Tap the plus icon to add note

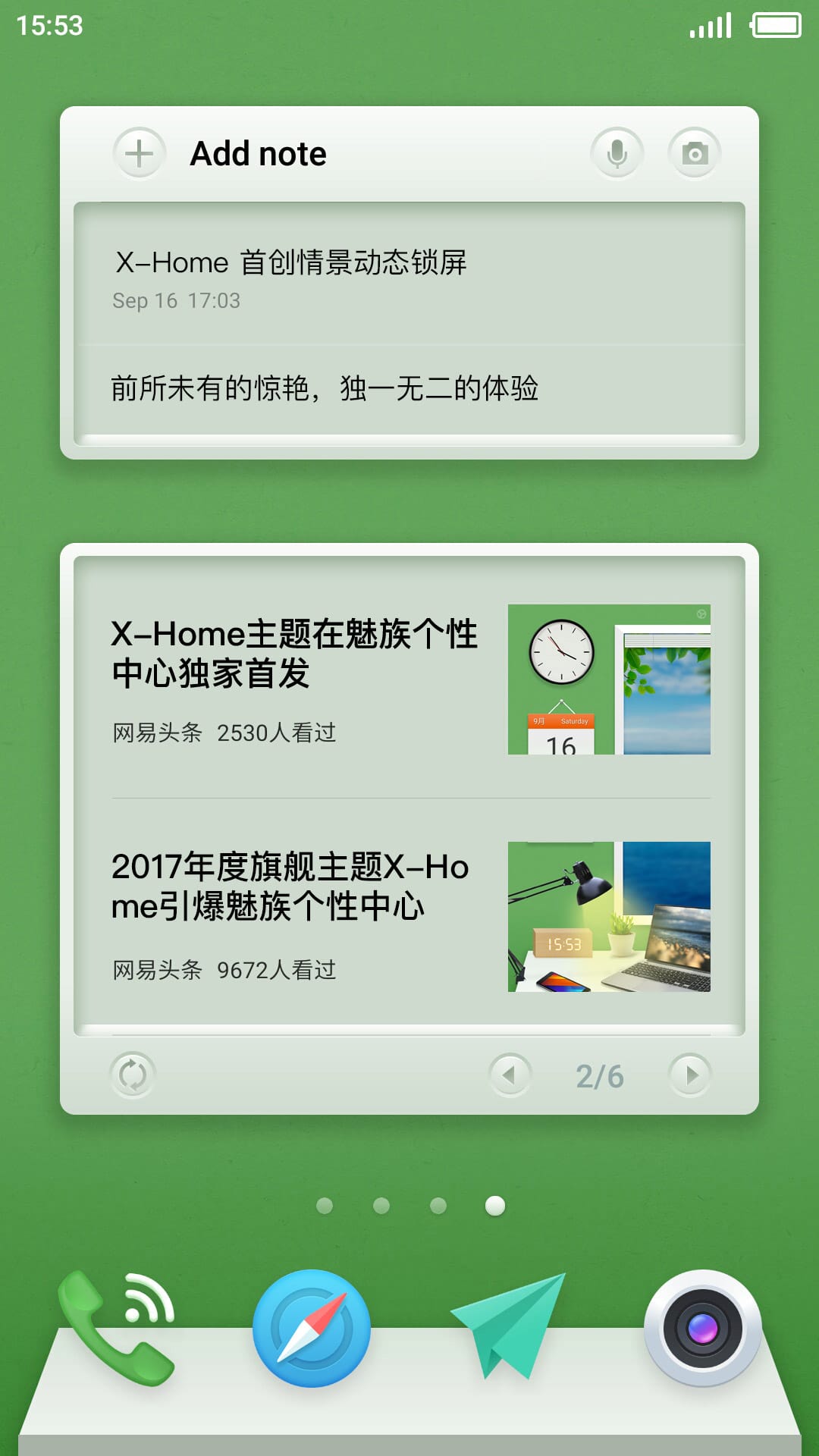(x=139, y=153)
